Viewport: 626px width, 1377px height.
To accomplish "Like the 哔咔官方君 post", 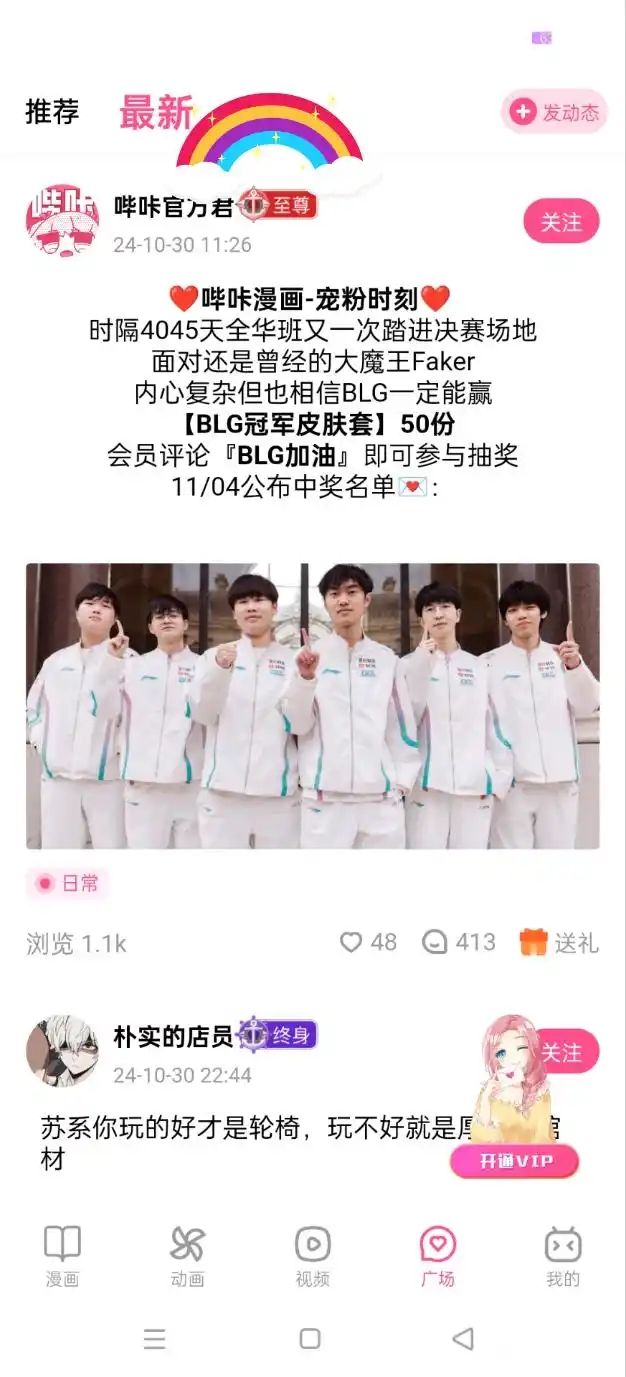I will click(x=368, y=942).
